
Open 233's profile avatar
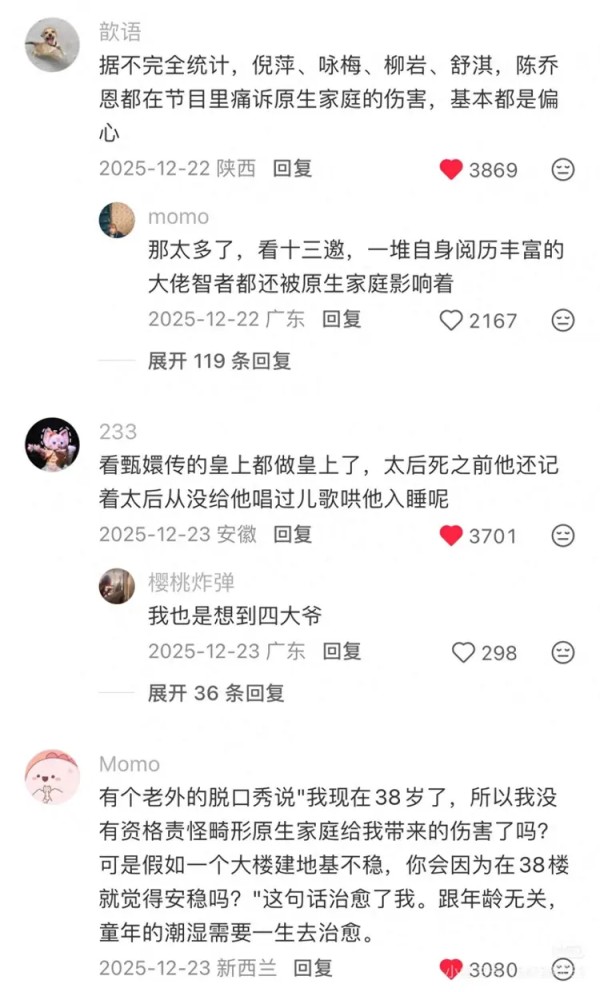tap(51, 445)
